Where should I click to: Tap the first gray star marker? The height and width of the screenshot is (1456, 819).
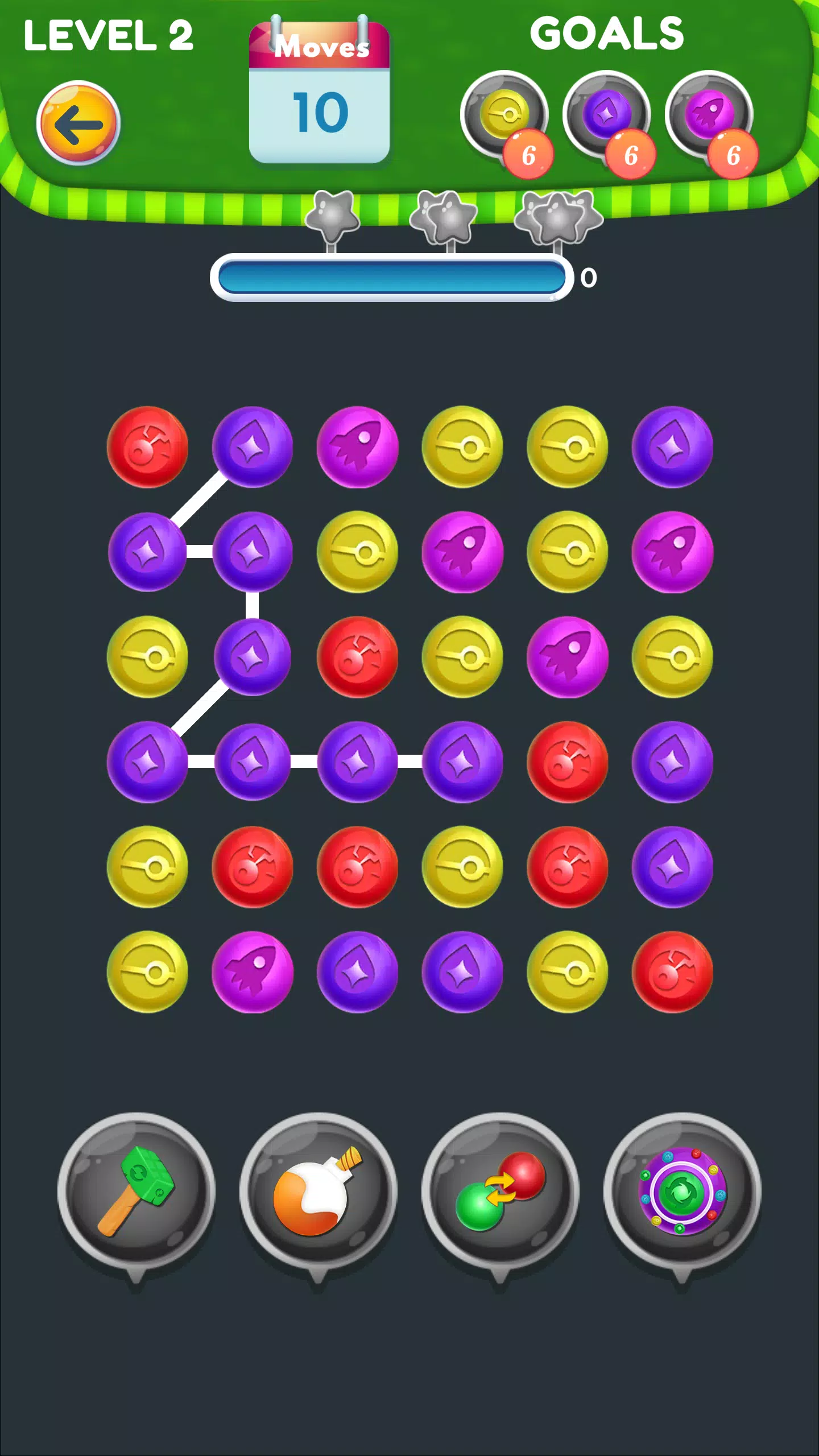click(333, 215)
